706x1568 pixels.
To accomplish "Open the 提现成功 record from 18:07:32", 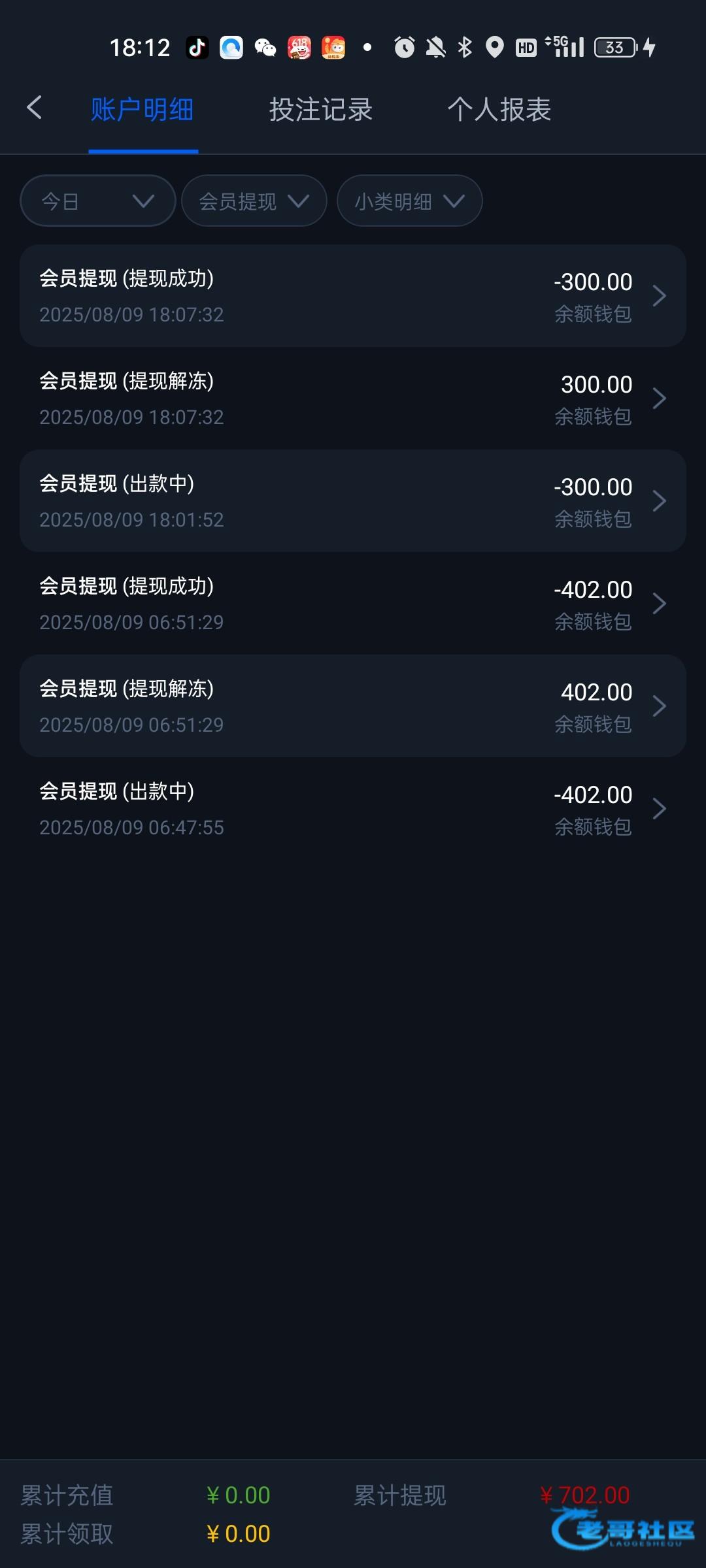I will click(x=353, y=296).
